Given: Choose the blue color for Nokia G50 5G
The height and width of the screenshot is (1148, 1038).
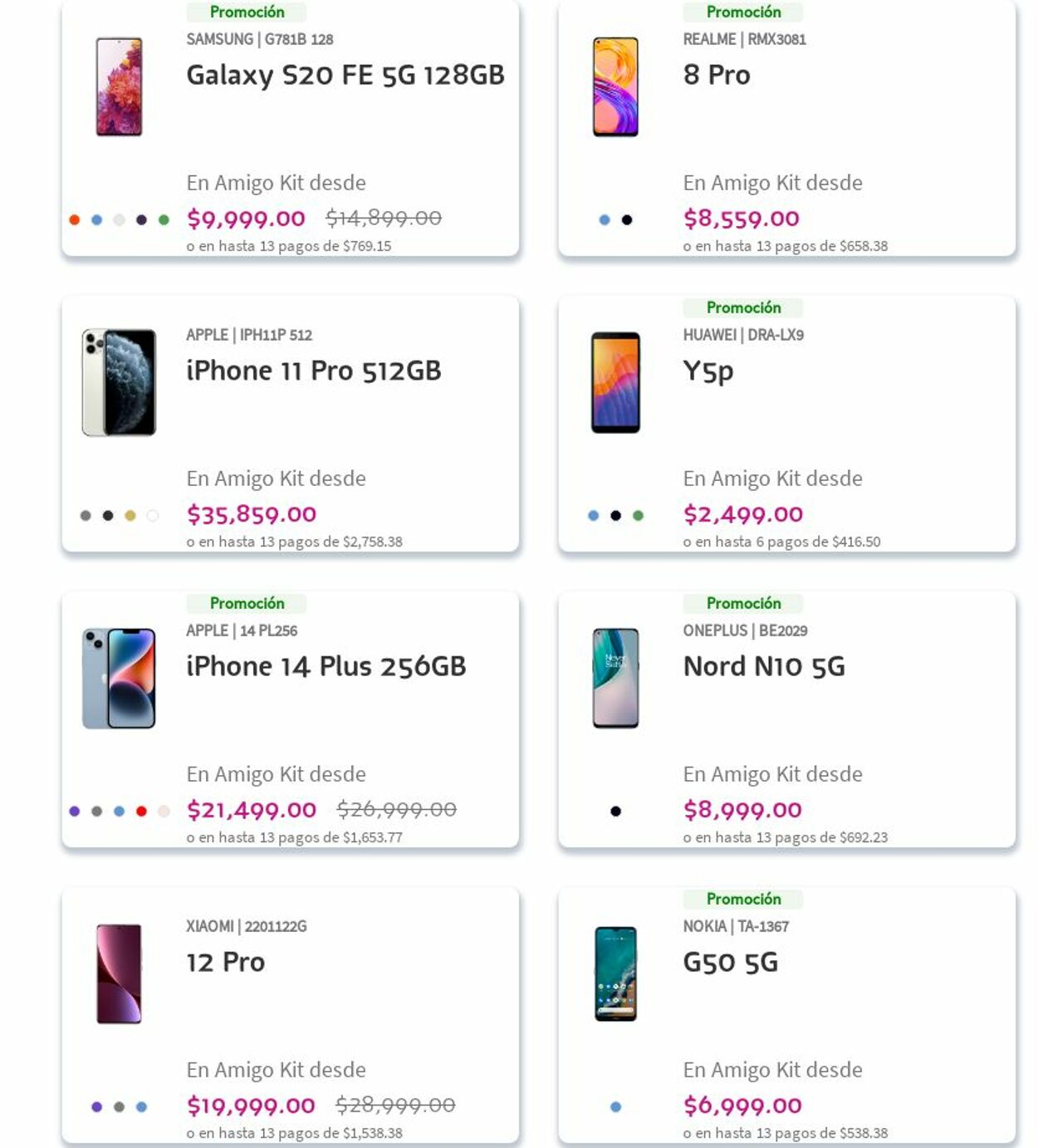Looking at the screenshot, I should [x=615, y=1107].
